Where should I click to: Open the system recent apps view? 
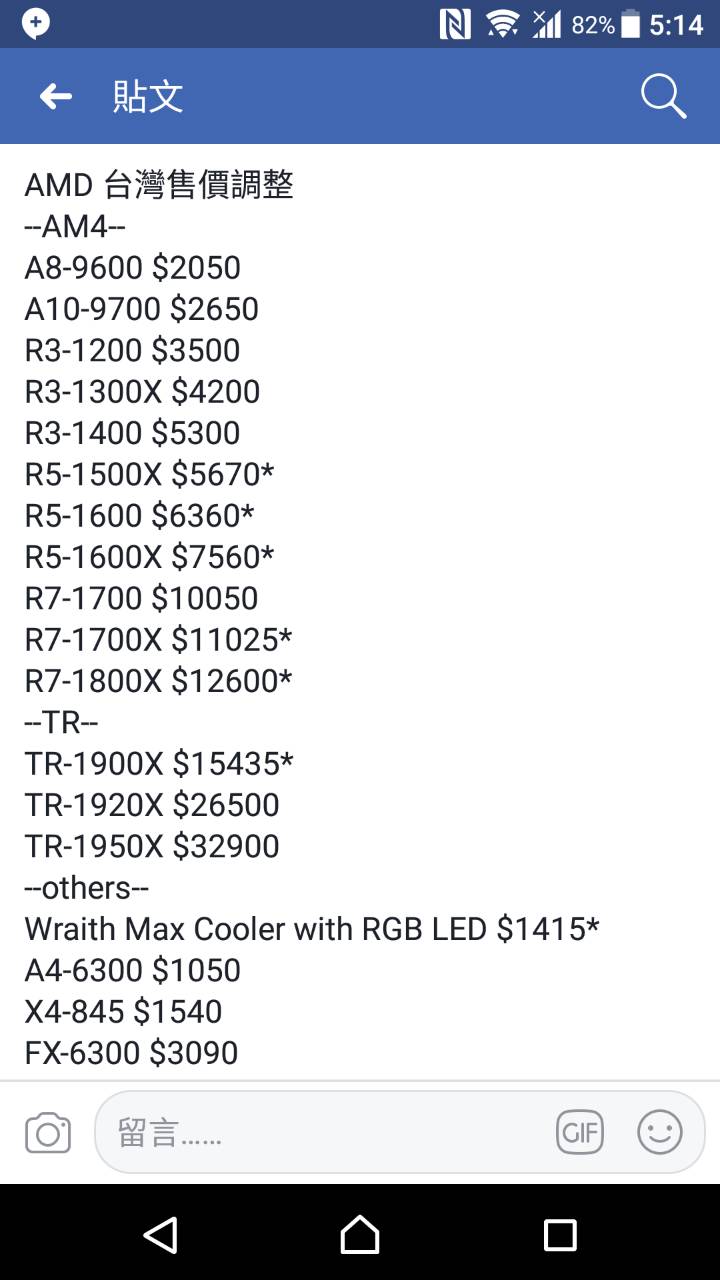(x=560, y=1234)
